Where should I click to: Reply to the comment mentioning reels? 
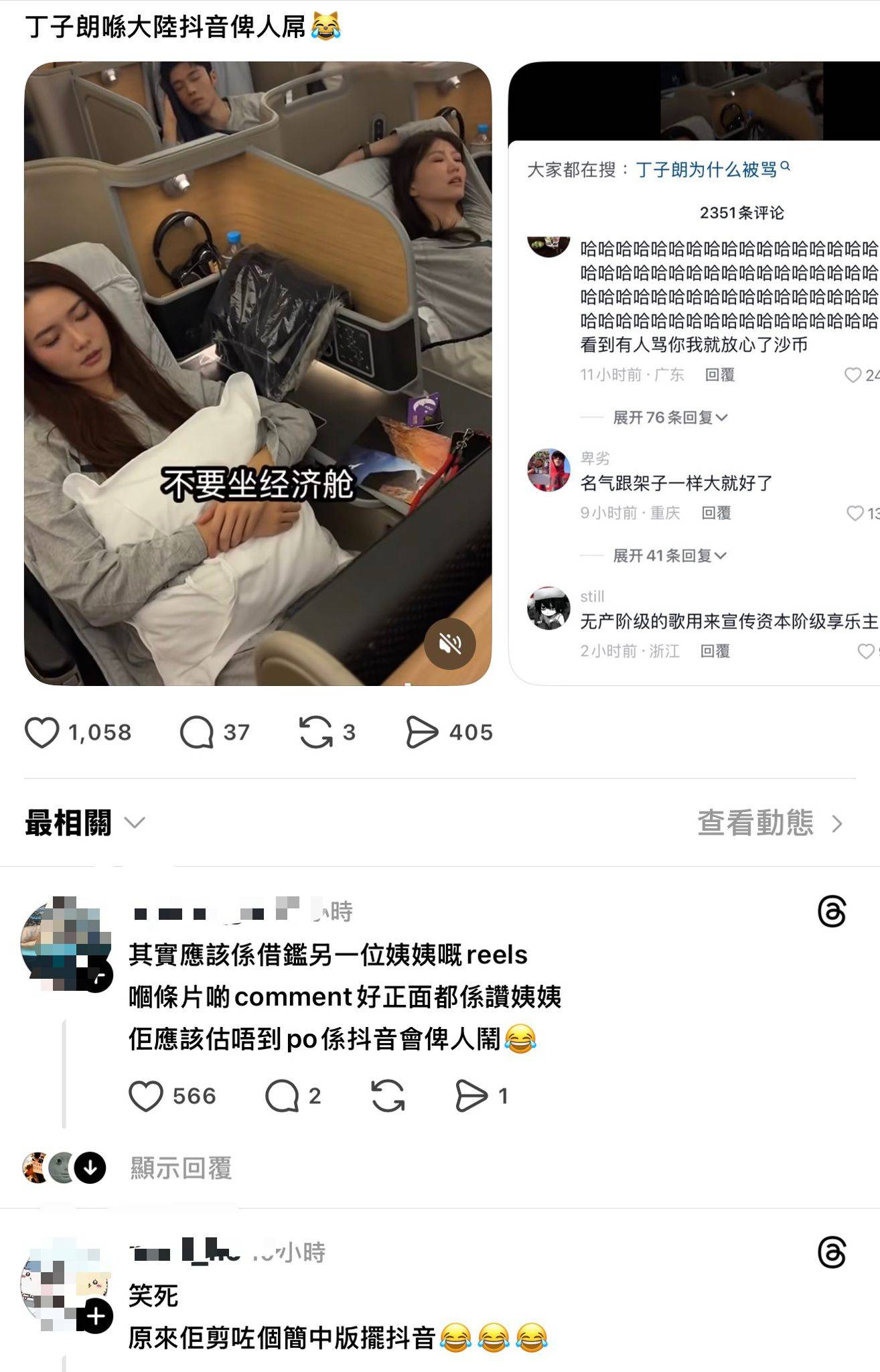(x=282, y=1097)
